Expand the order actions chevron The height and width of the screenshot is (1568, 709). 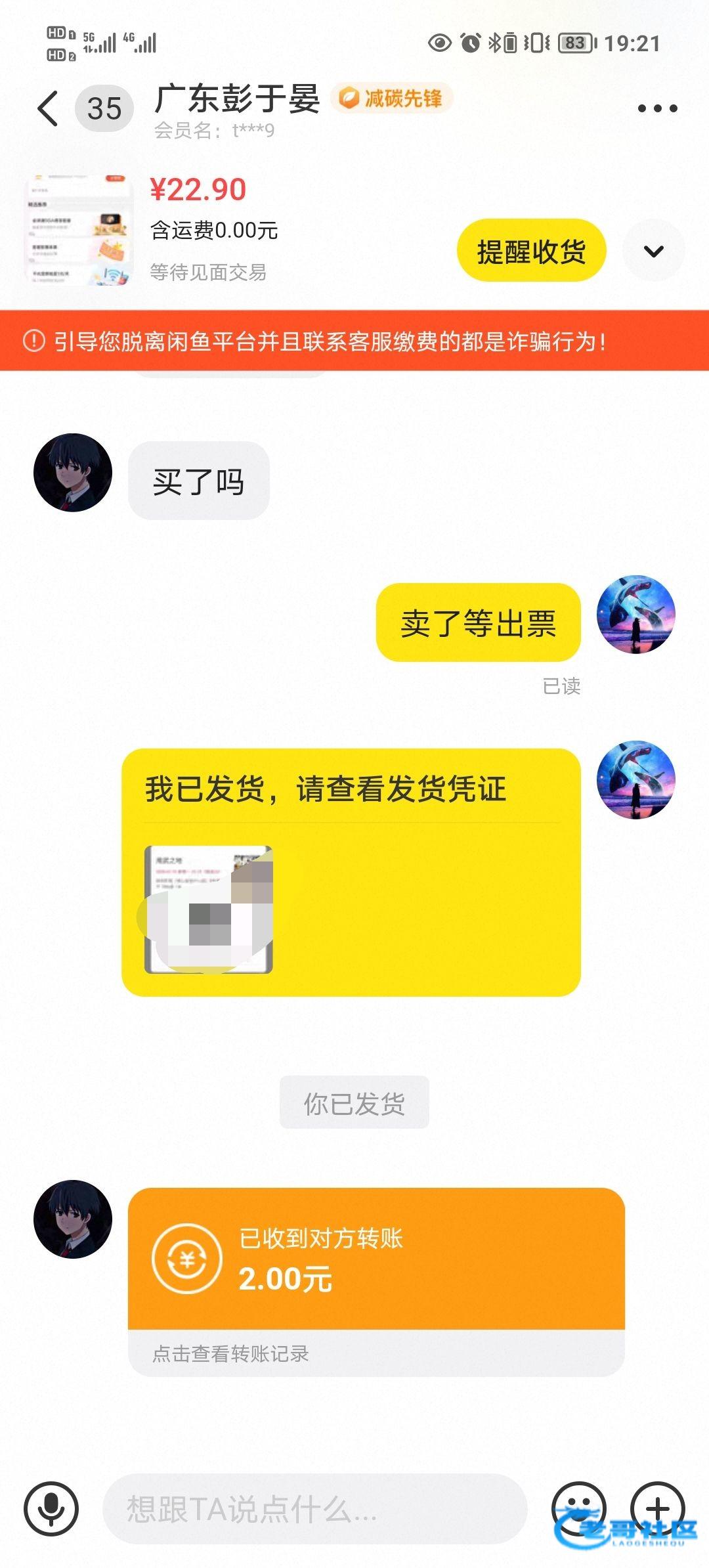pyautogui.click(x=653, y=251)
